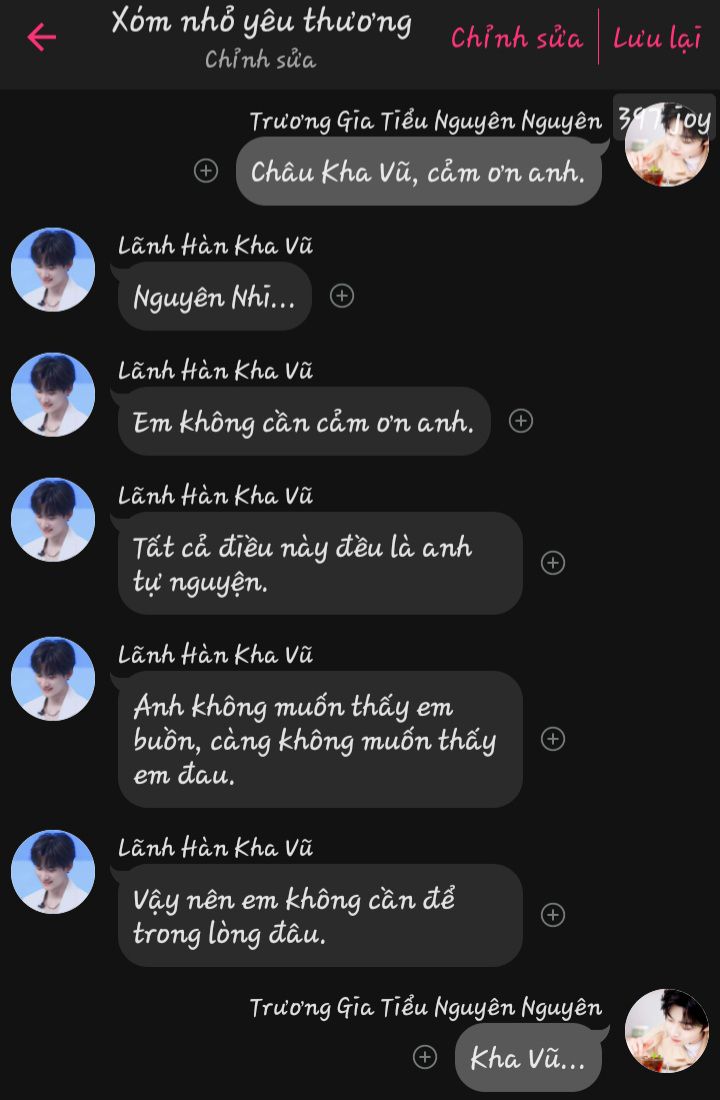
Task: Tap plus icon beside "Tất cả điều này" message
Action: 552,563
